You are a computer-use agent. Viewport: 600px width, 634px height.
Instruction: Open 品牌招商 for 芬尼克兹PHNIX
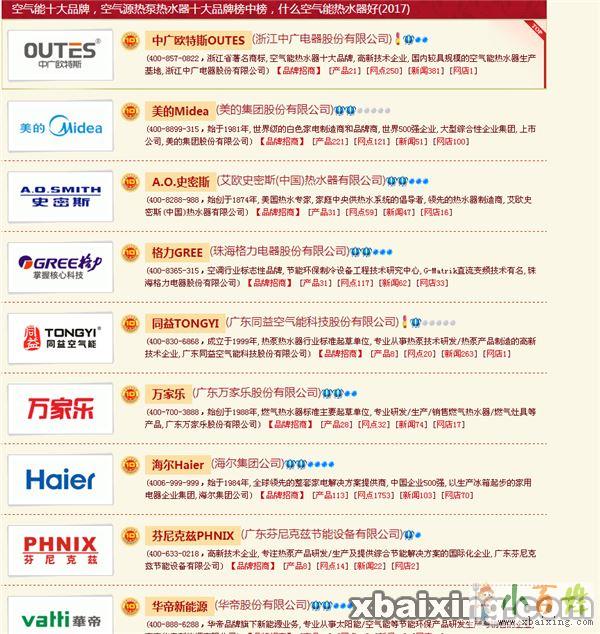tap(246, 566)
